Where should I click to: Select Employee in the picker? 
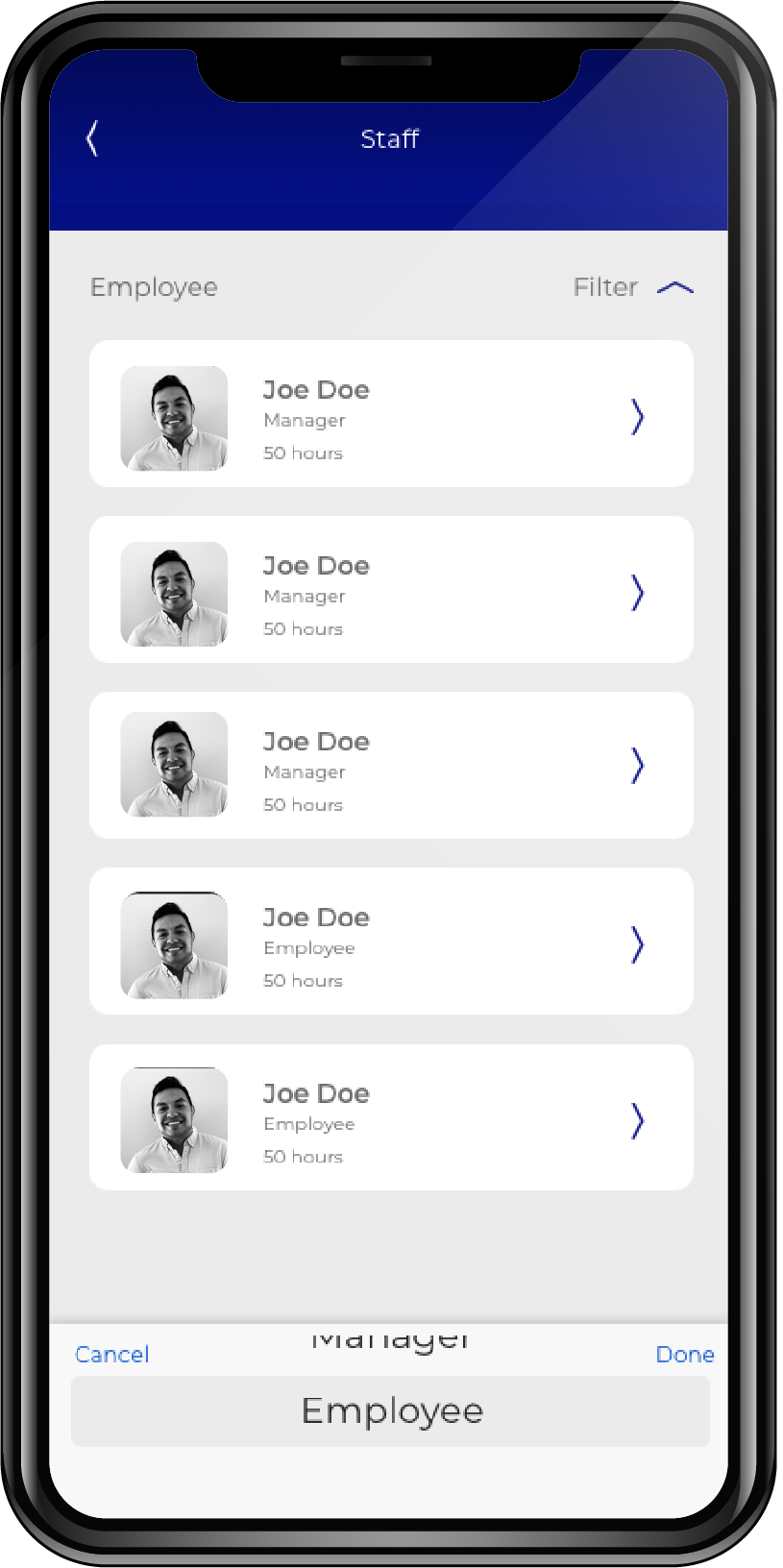(x=391, y=1410)
